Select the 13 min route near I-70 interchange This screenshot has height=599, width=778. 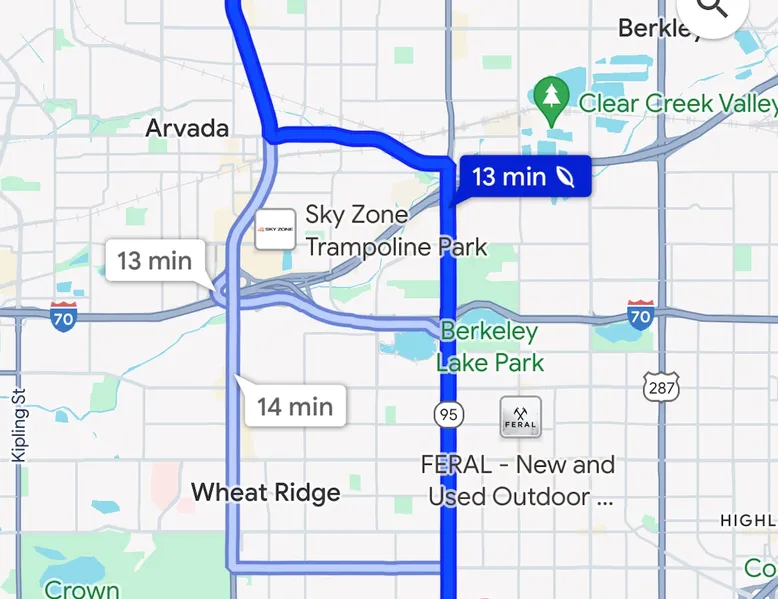155,262
